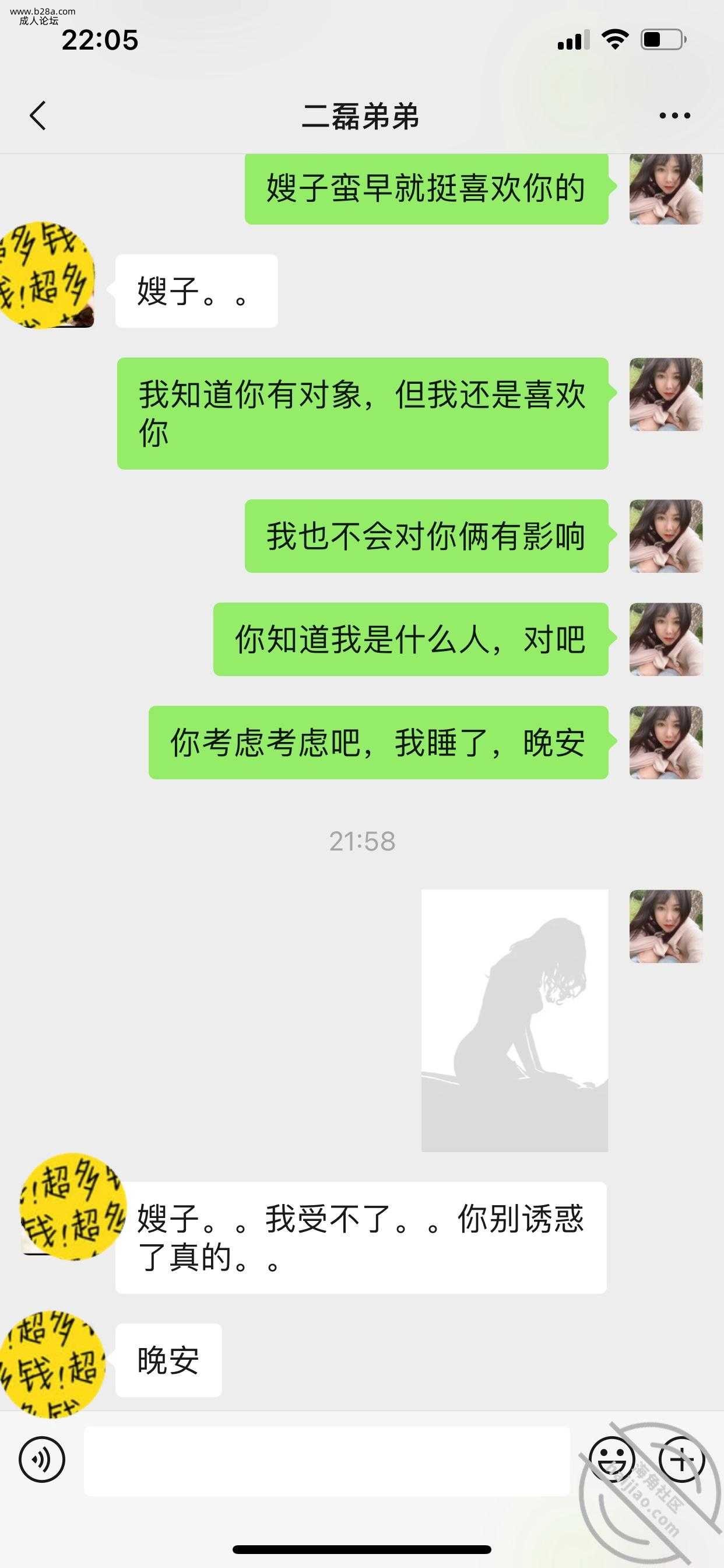Screen dimensions: 724x1568
Task: Open the three-dot chat info menu
Action: (674, 115)
